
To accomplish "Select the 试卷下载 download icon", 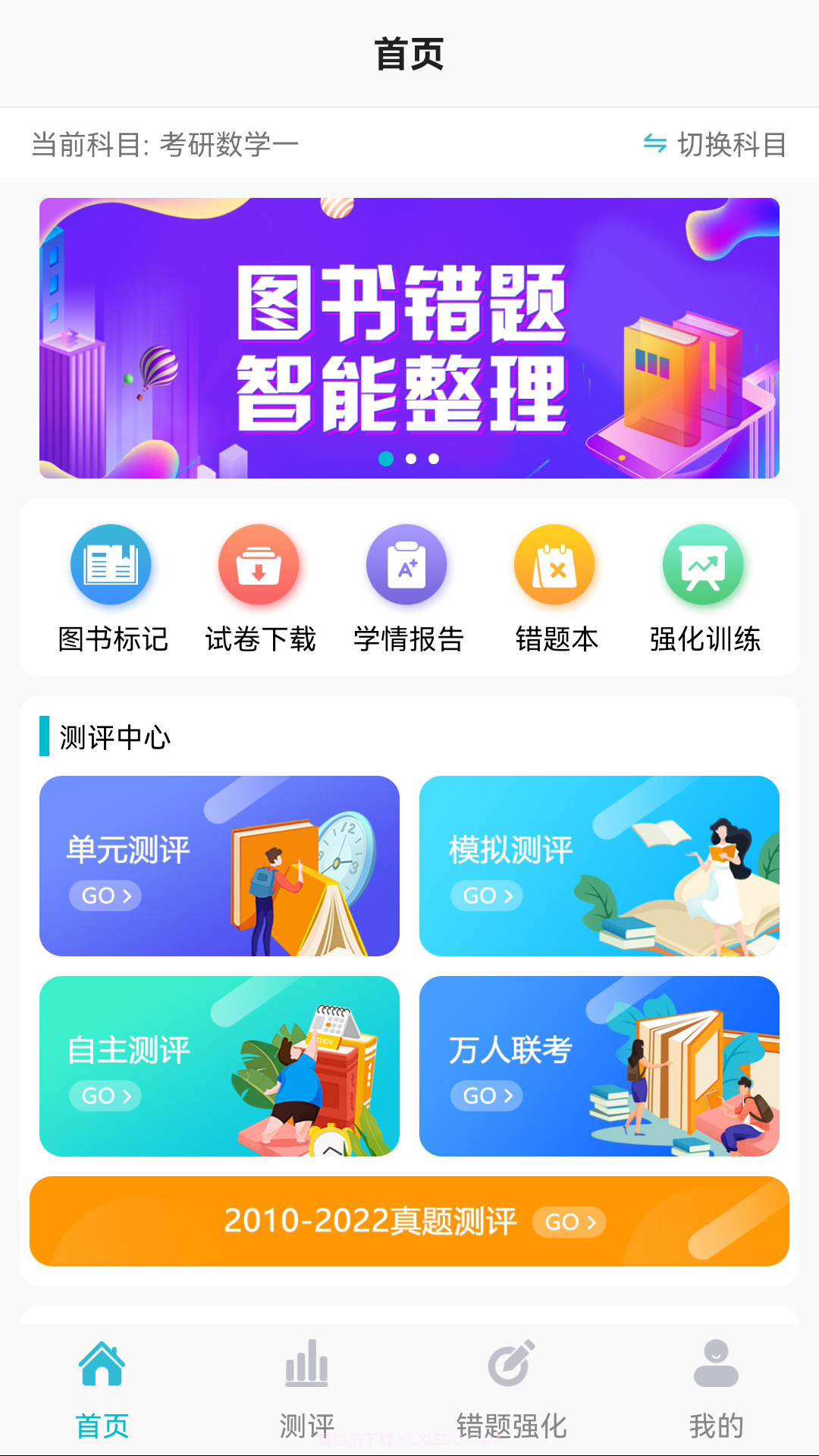I will pyautogui.click(x=259, y=564).
